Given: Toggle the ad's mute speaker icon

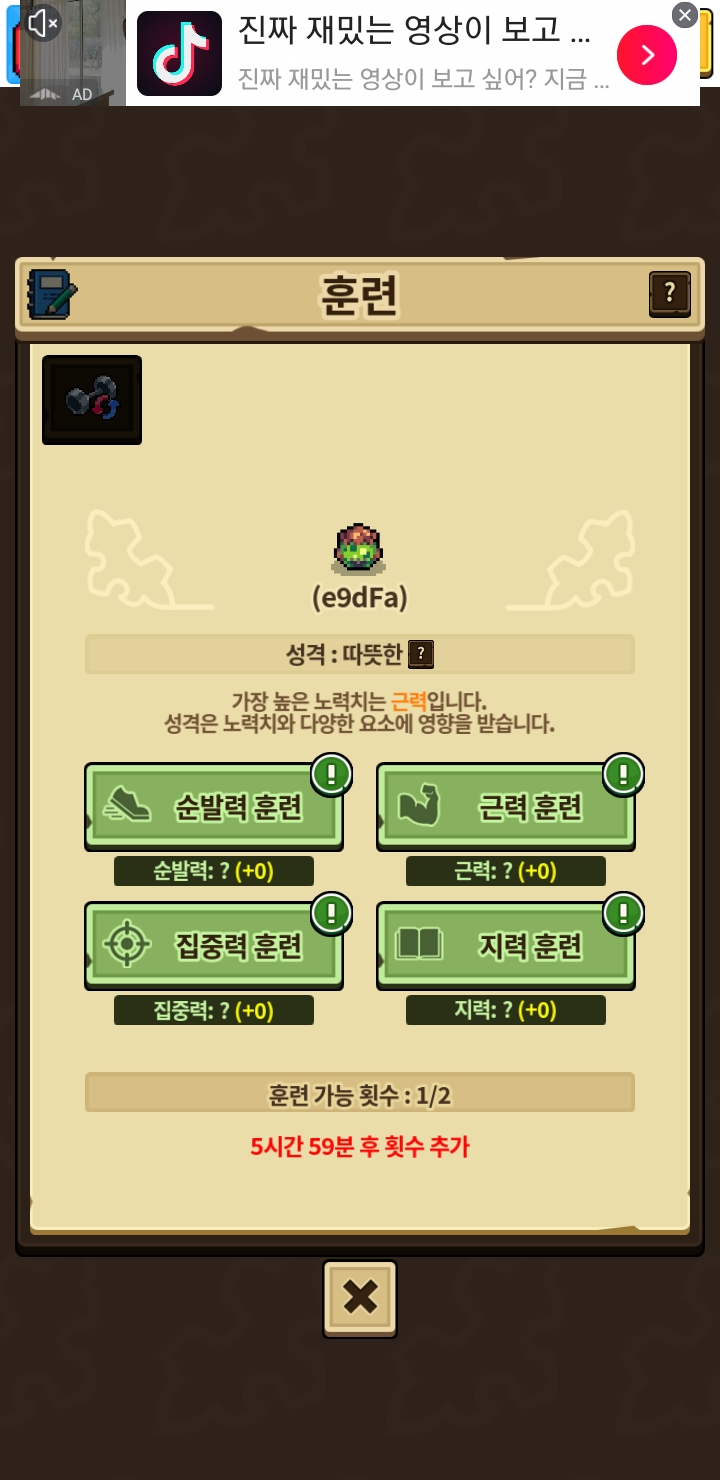Looking at the screenshot, I should point(43,23).
